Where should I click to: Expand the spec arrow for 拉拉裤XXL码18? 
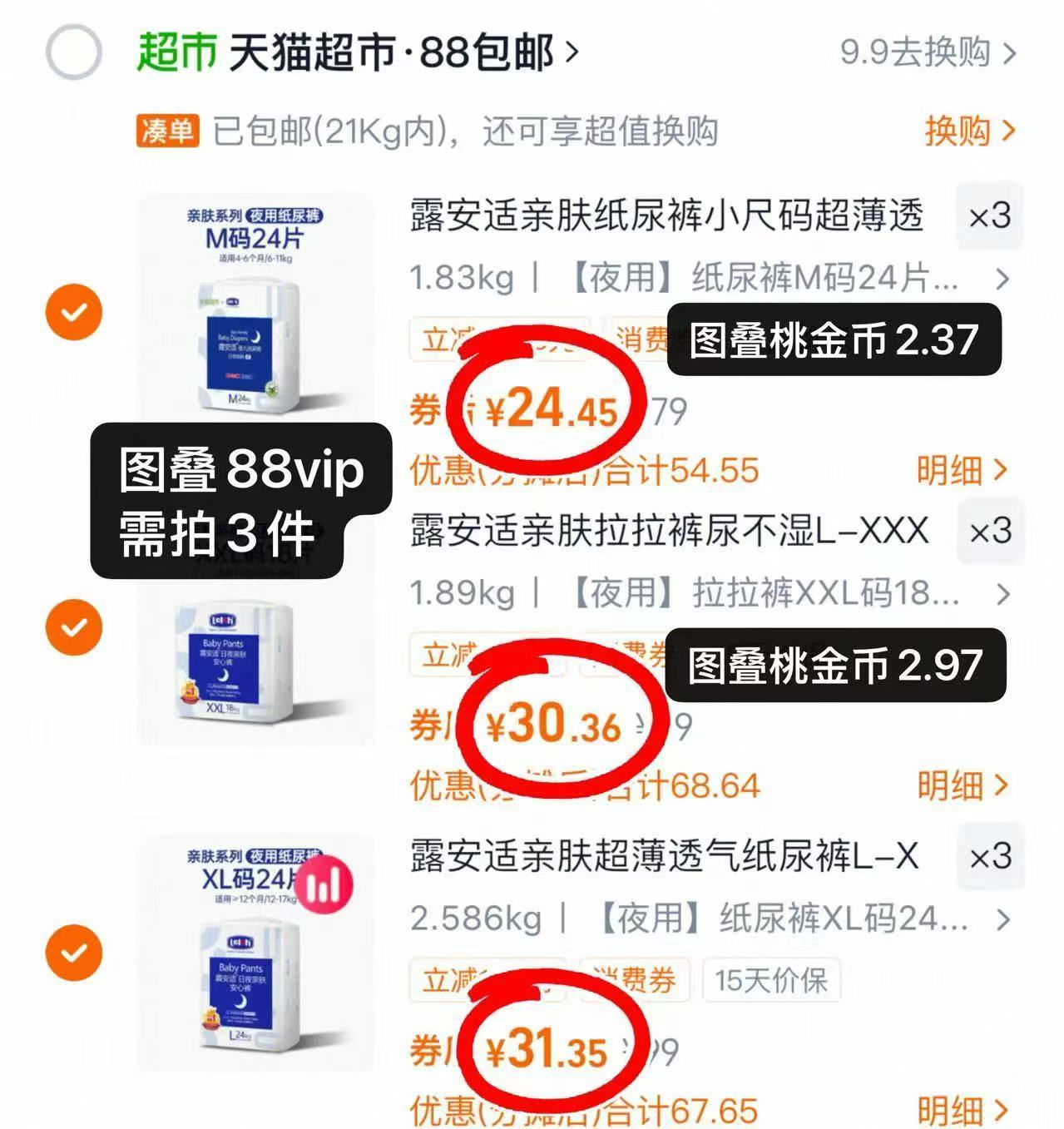1003,594
